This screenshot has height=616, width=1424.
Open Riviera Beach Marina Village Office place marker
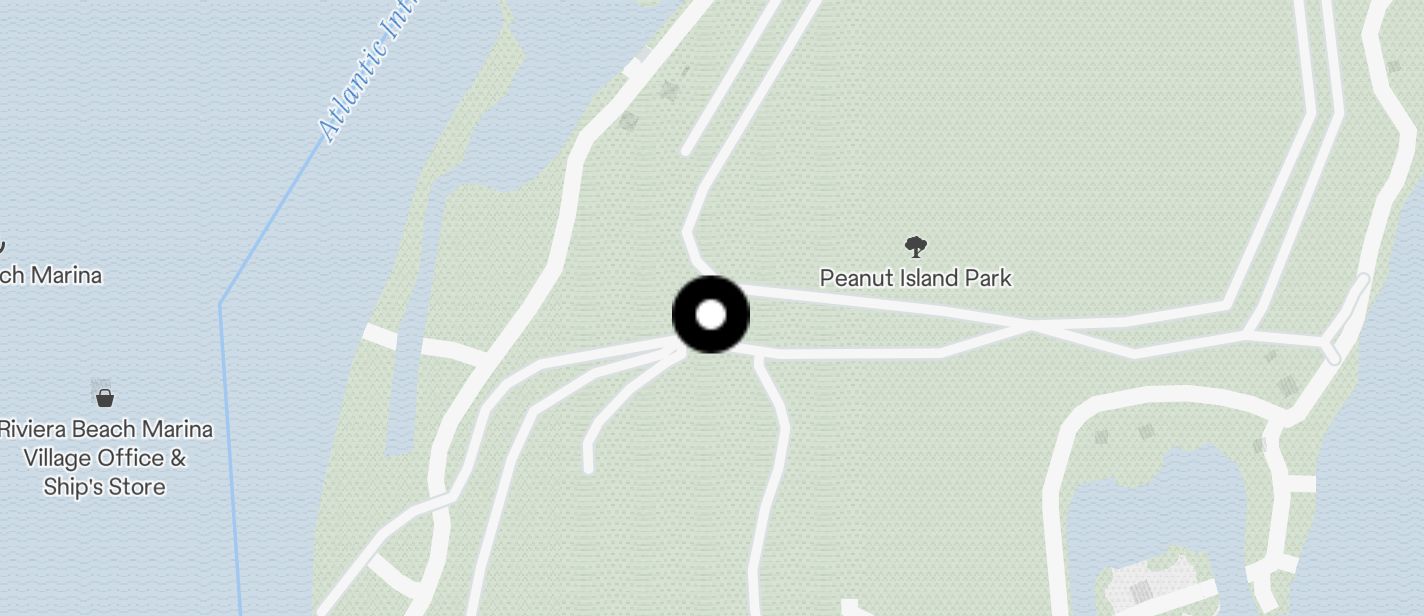pos(104,399)
